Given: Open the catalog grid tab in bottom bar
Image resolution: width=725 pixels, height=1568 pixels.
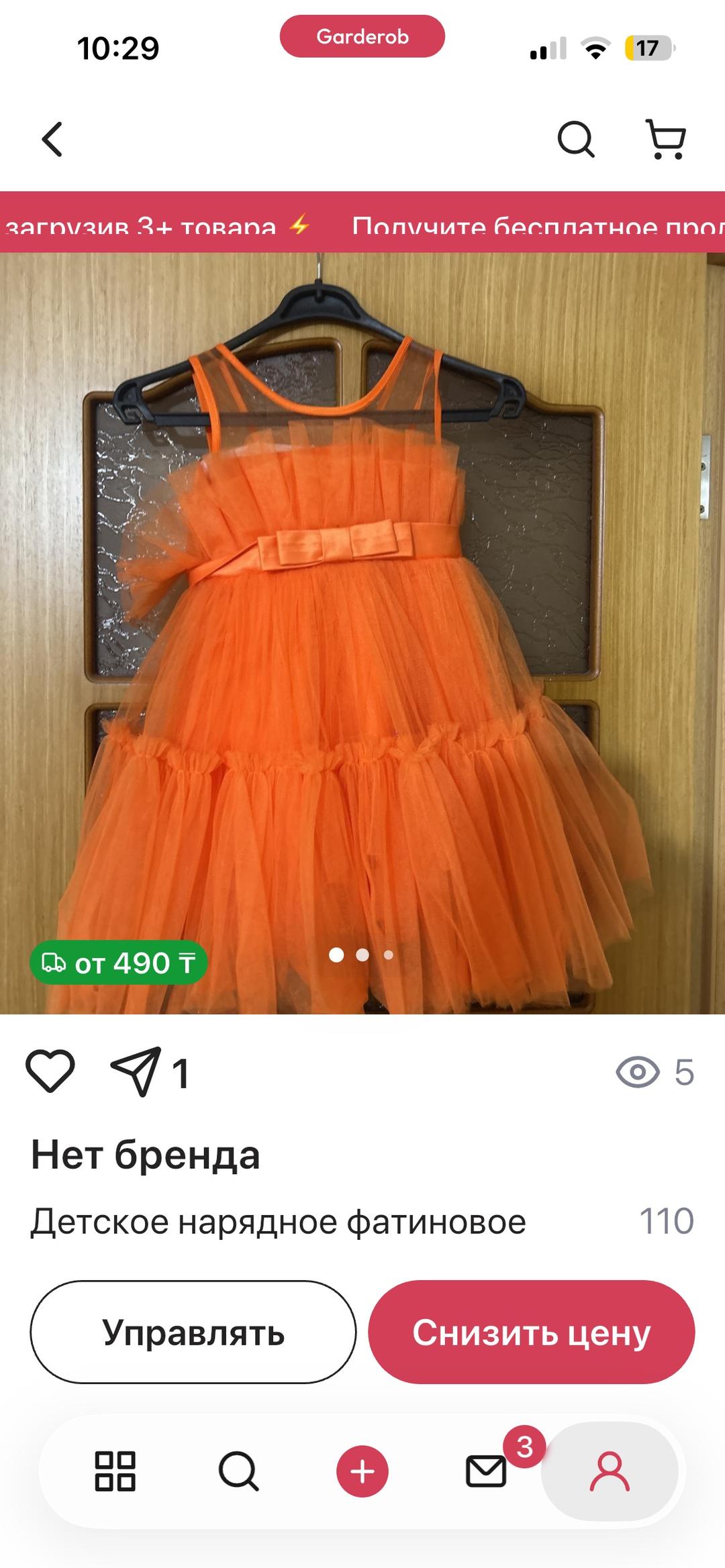Looking at the screenshot, I should tap(115, 1471).
